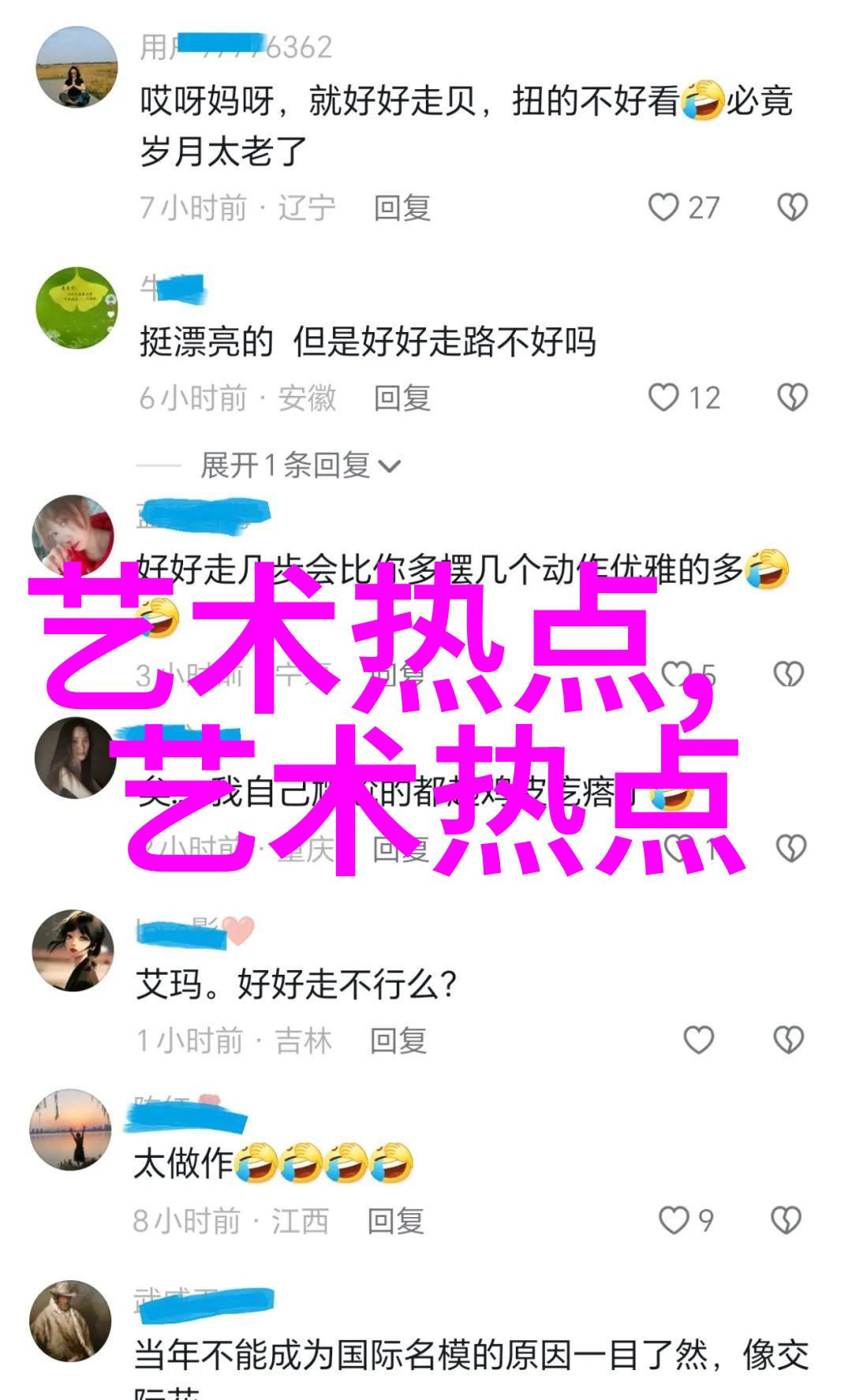The height and width of the screenshot is (1400, 852).
Task: Expand 展开1条回复 under the Anhui comment
Action: (x=300, y=466)
